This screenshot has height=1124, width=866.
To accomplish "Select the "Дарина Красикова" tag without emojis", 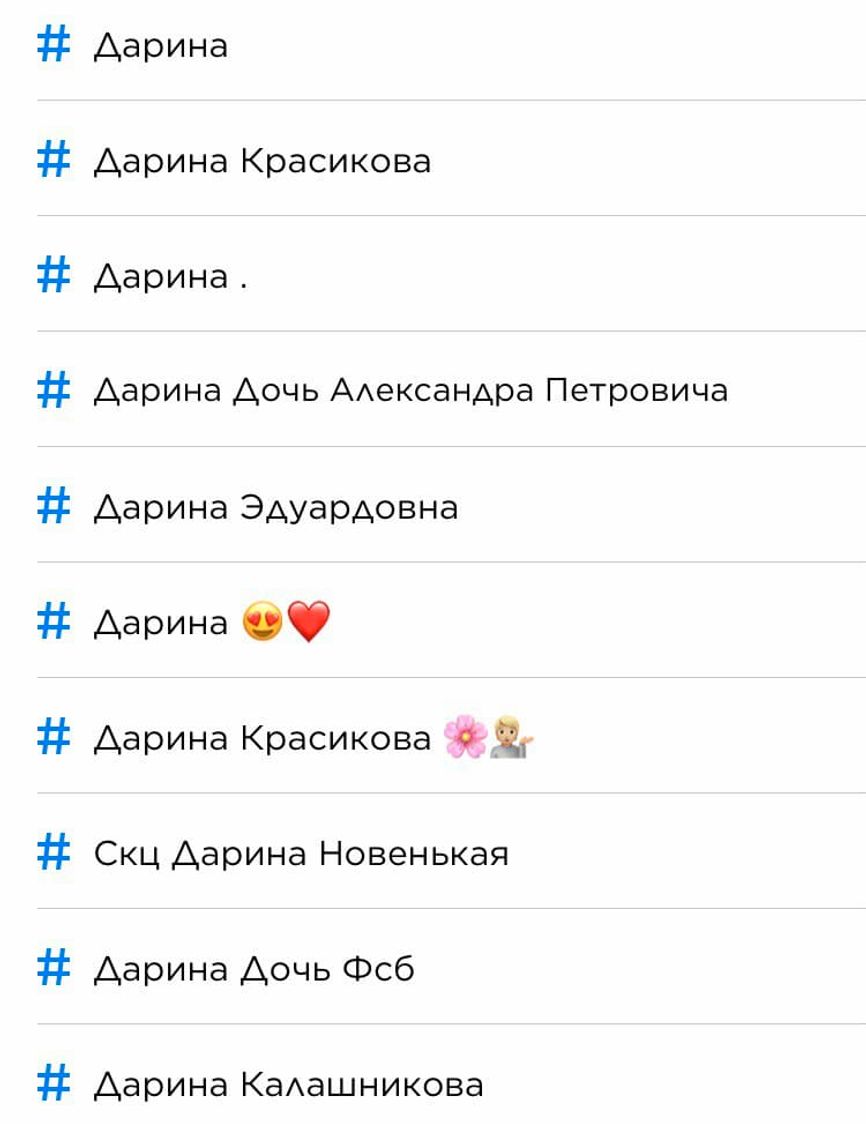I will (x=262, y=161).
